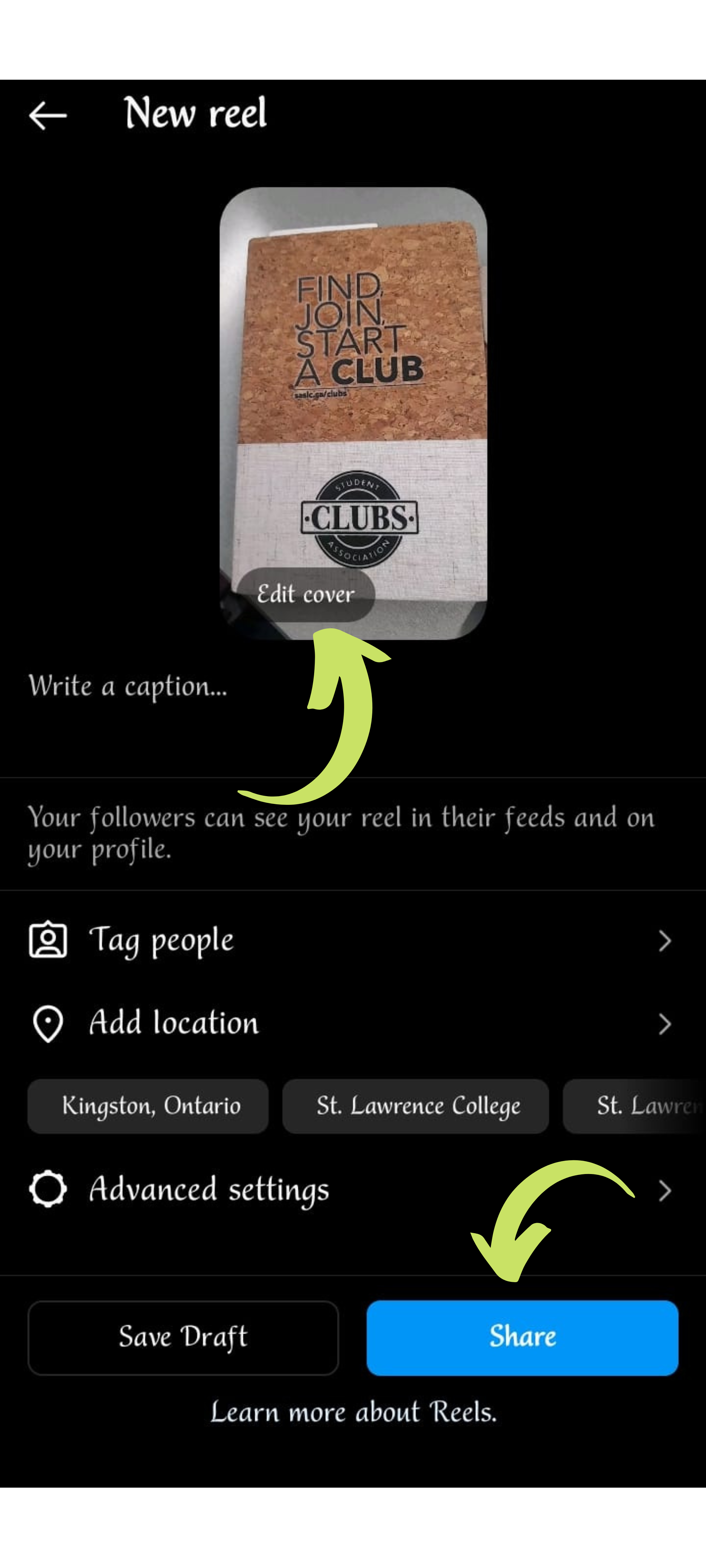The height and width of the screenshot is (1568, 706).
Task: Follow the Learn more about Reels link
Action: coord(353,1412)
